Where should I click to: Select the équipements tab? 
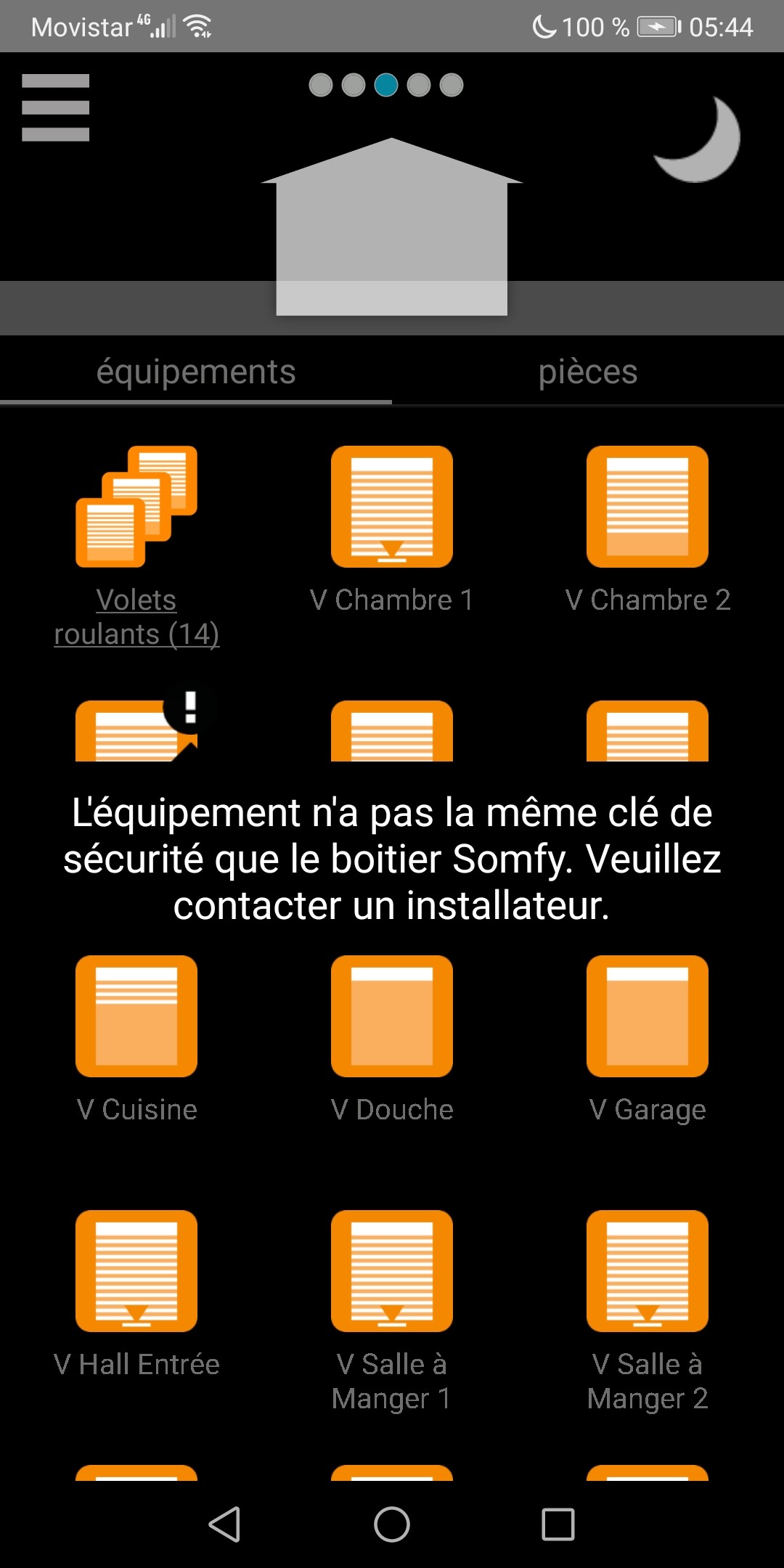pyautogui.click(x=196, y=372)
